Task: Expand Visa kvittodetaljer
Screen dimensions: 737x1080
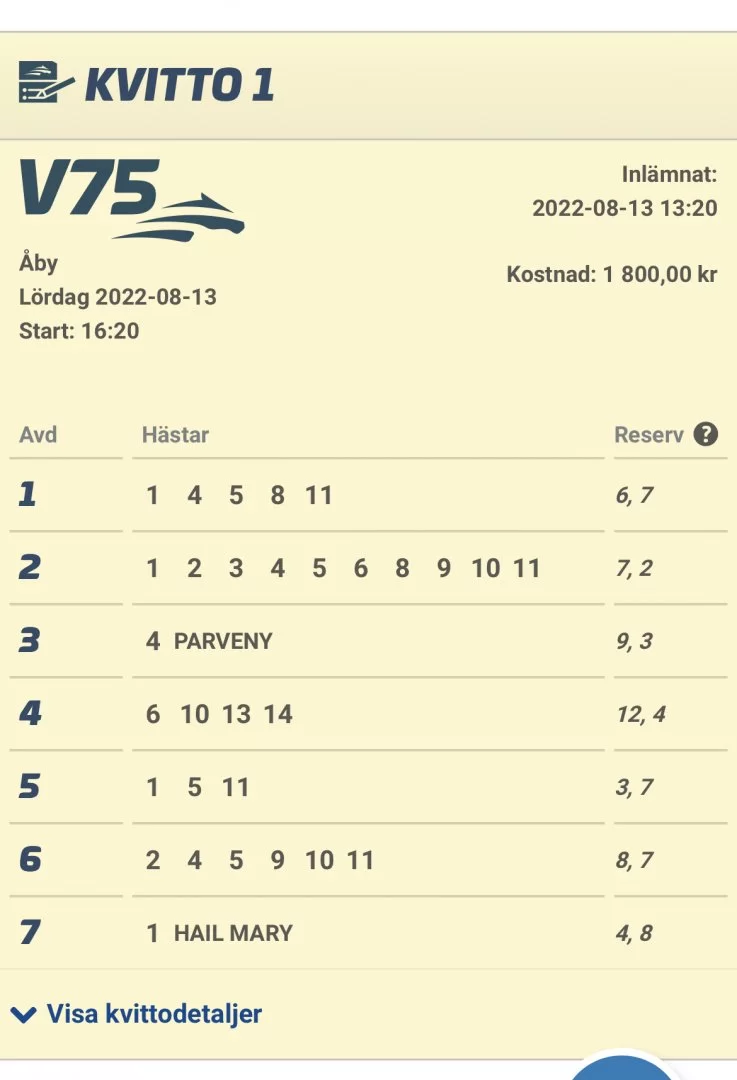Action: point(136,1014)
